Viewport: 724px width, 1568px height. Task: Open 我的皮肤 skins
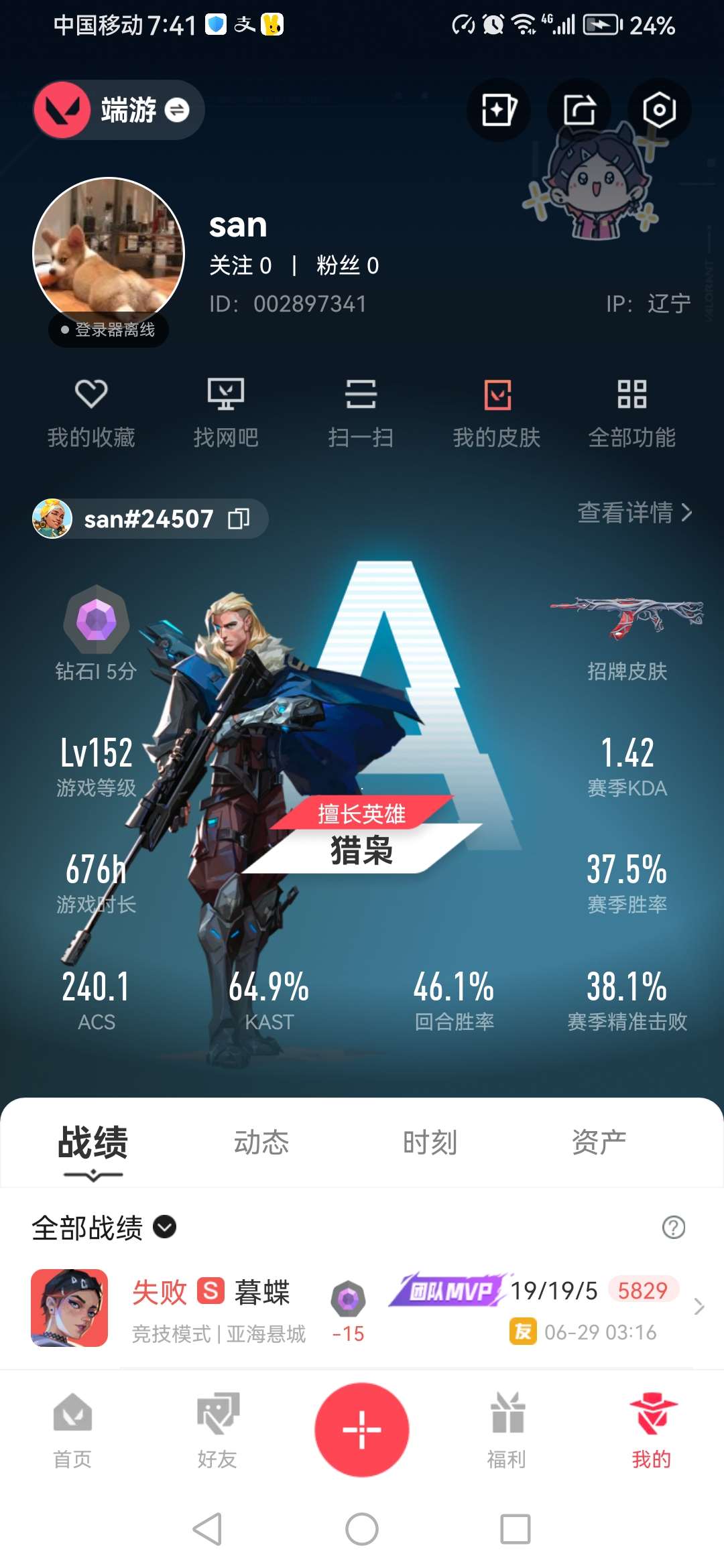point(497,412)
